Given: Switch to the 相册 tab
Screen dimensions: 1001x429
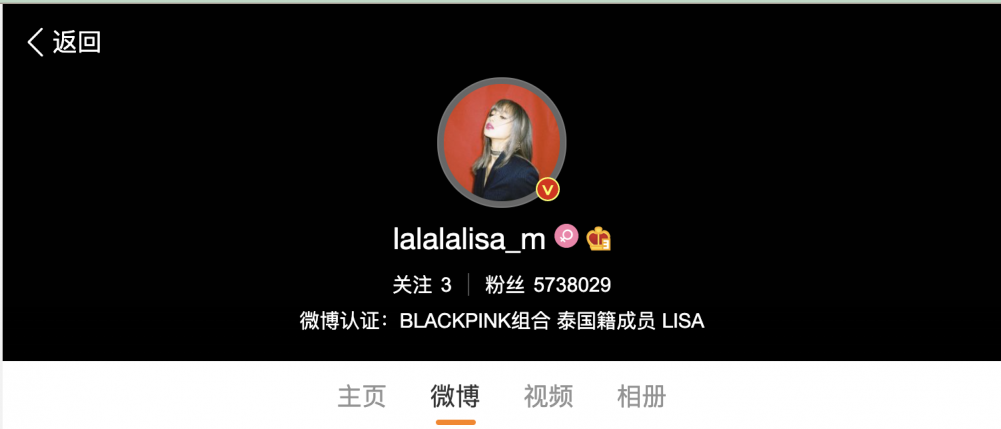Looking at the screenshot, I should tap(641, 396).
